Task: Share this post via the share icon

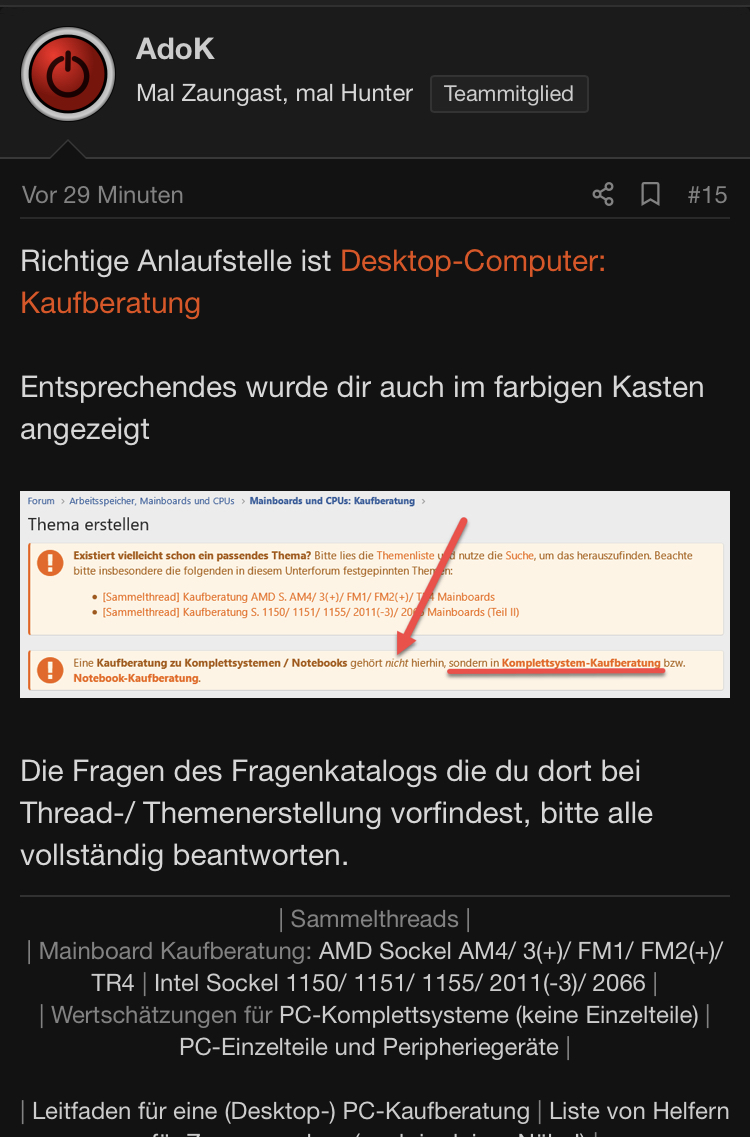Action: click(x=603, y=194)
